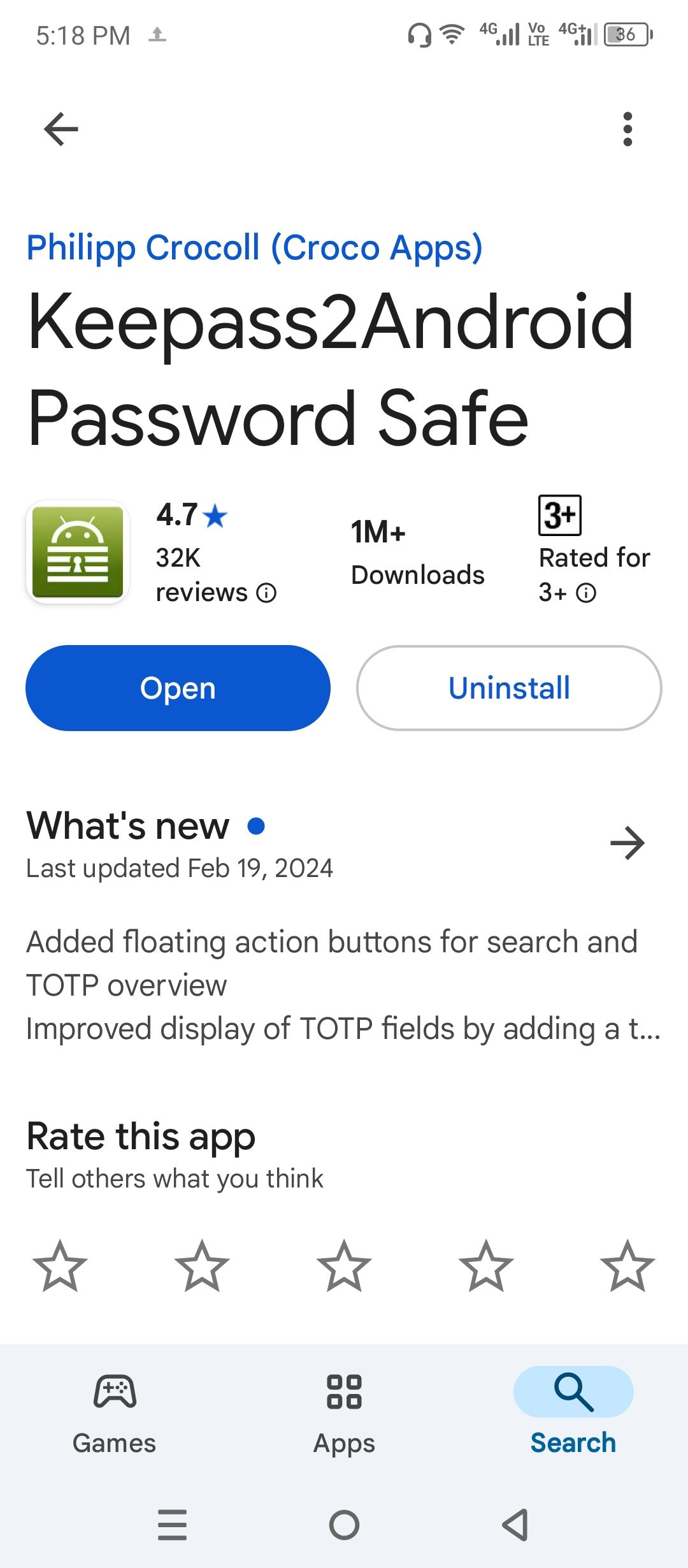The height and width of the screenshot is (1568, 688).
Task: Expand the What's new section arrow
Action: coord(627,843)
